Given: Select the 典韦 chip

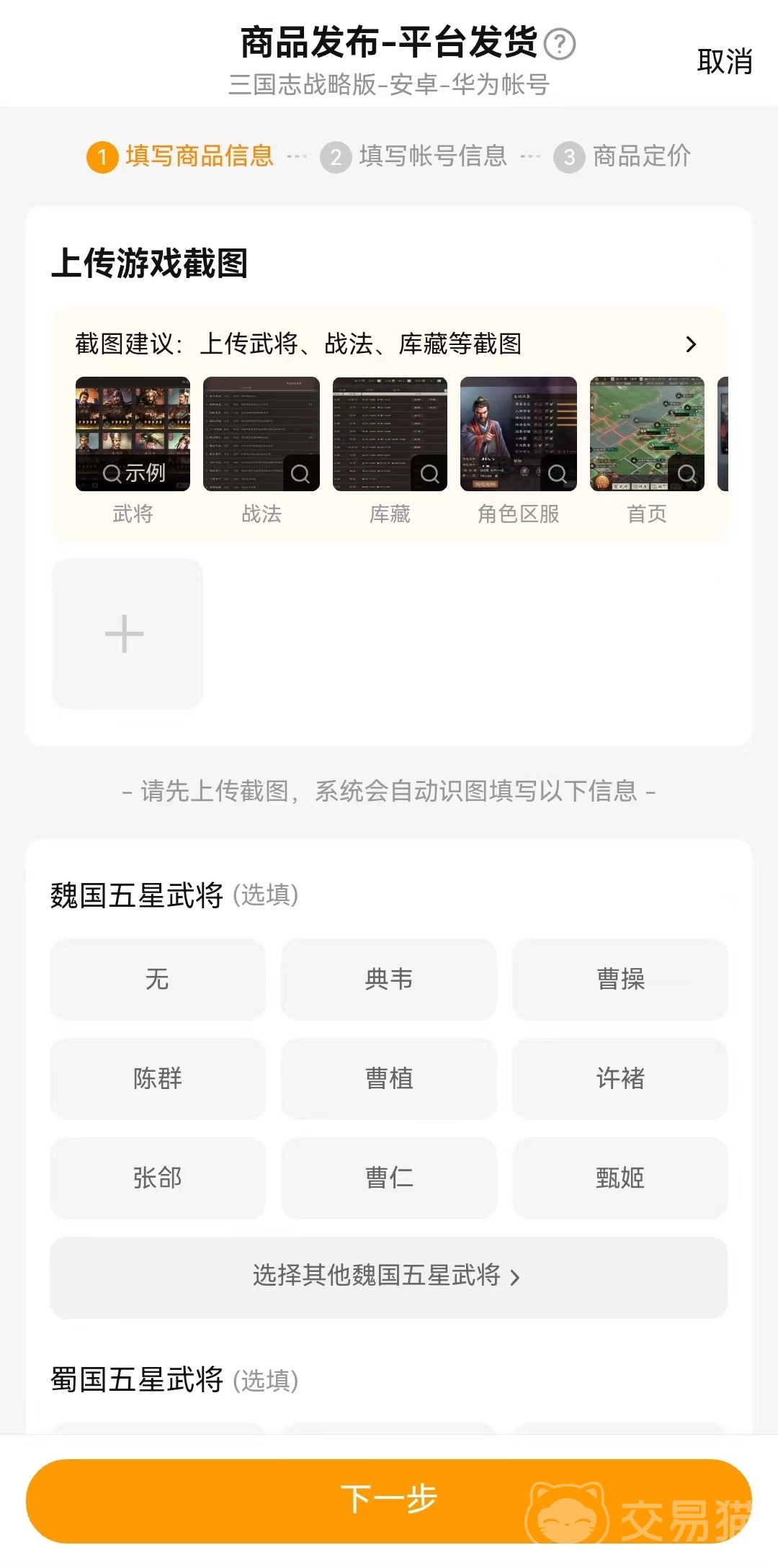Looking at the screenshot, I should point(389,980).
